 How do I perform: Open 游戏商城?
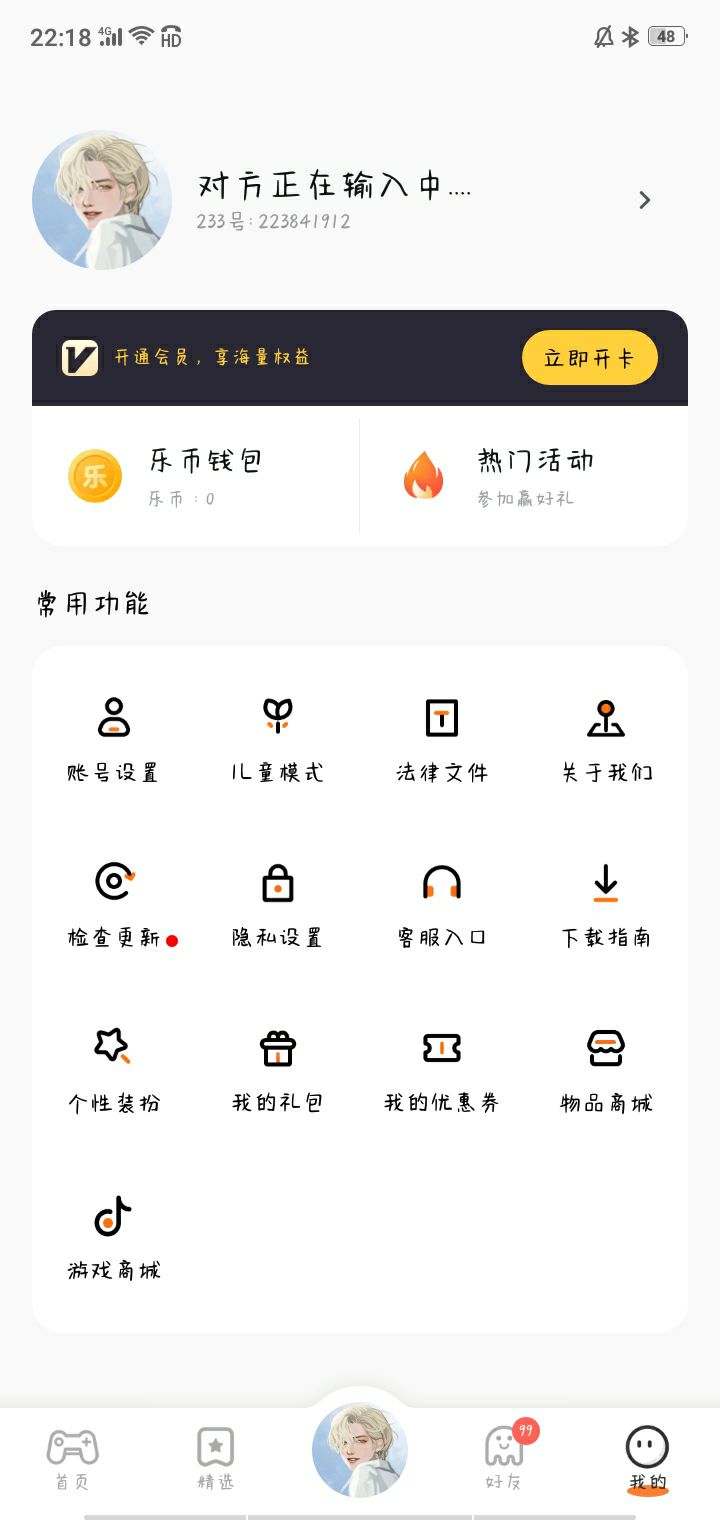click(x=113, y=1236)
